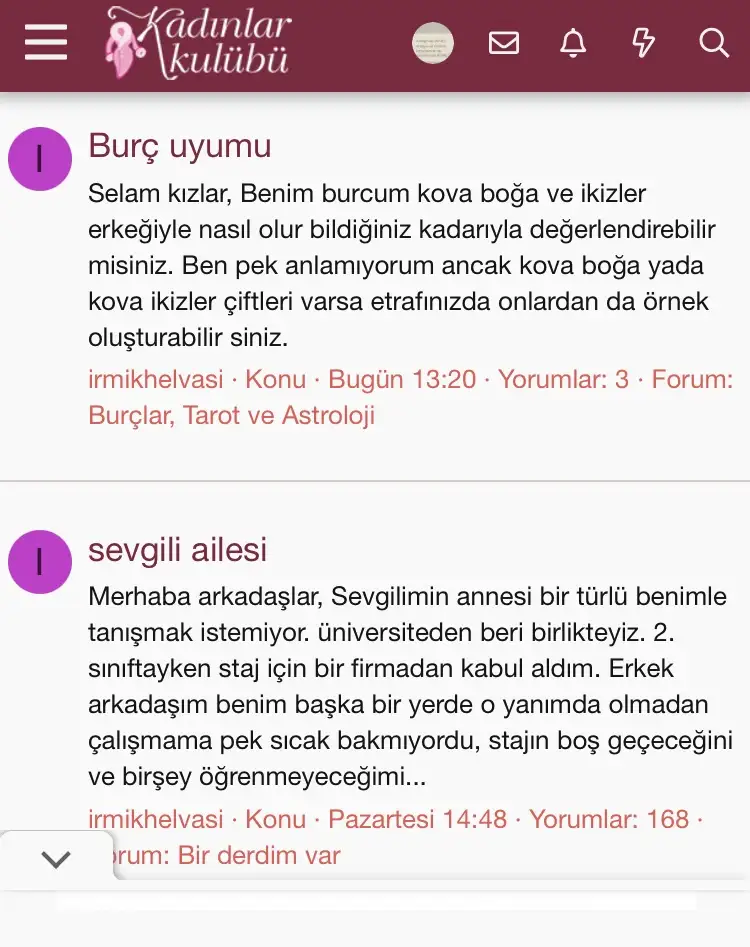
Task: Open the 'Bir derdim var' forum
Action: pos(259,856)
